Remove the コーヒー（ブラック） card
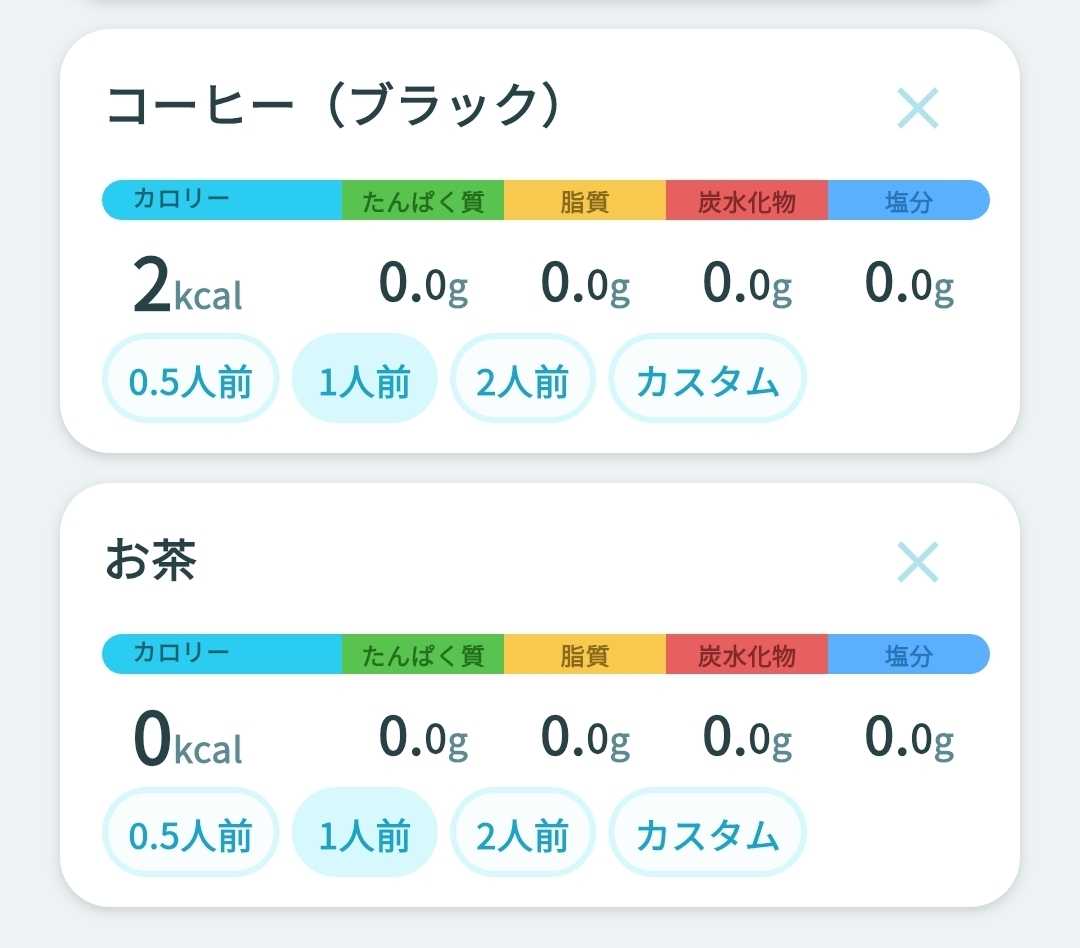The width and height of the screenshot is (1080, 948). [x=917, y=108]
